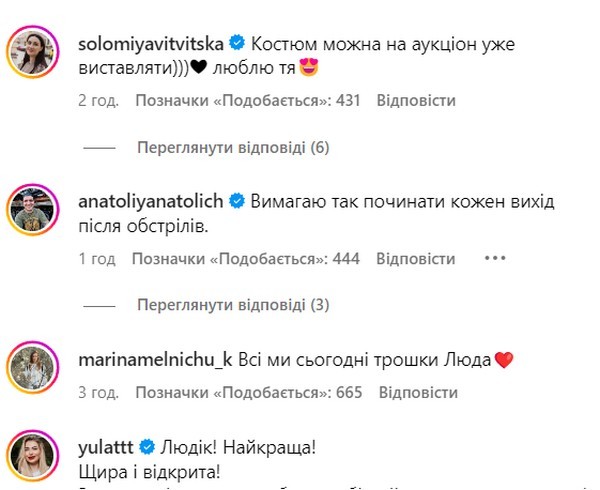See likes on solomiyavitvitska's comment (431)
This screenshot has width=600, height=490.
247,101
